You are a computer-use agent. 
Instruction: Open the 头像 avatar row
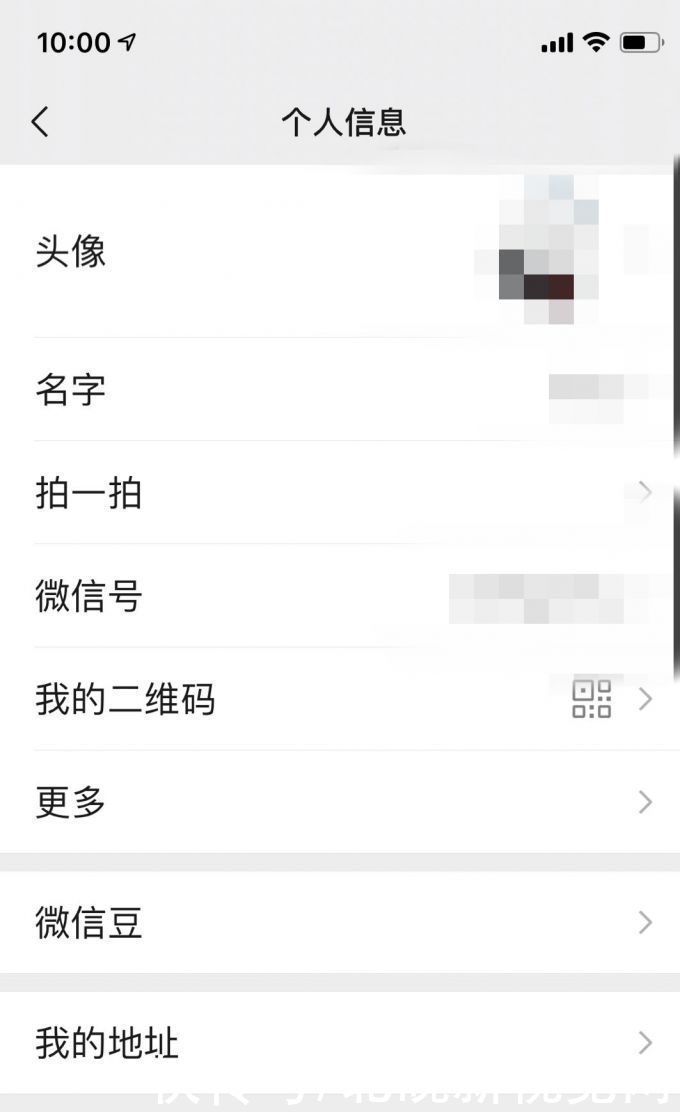tap(340, 252)
